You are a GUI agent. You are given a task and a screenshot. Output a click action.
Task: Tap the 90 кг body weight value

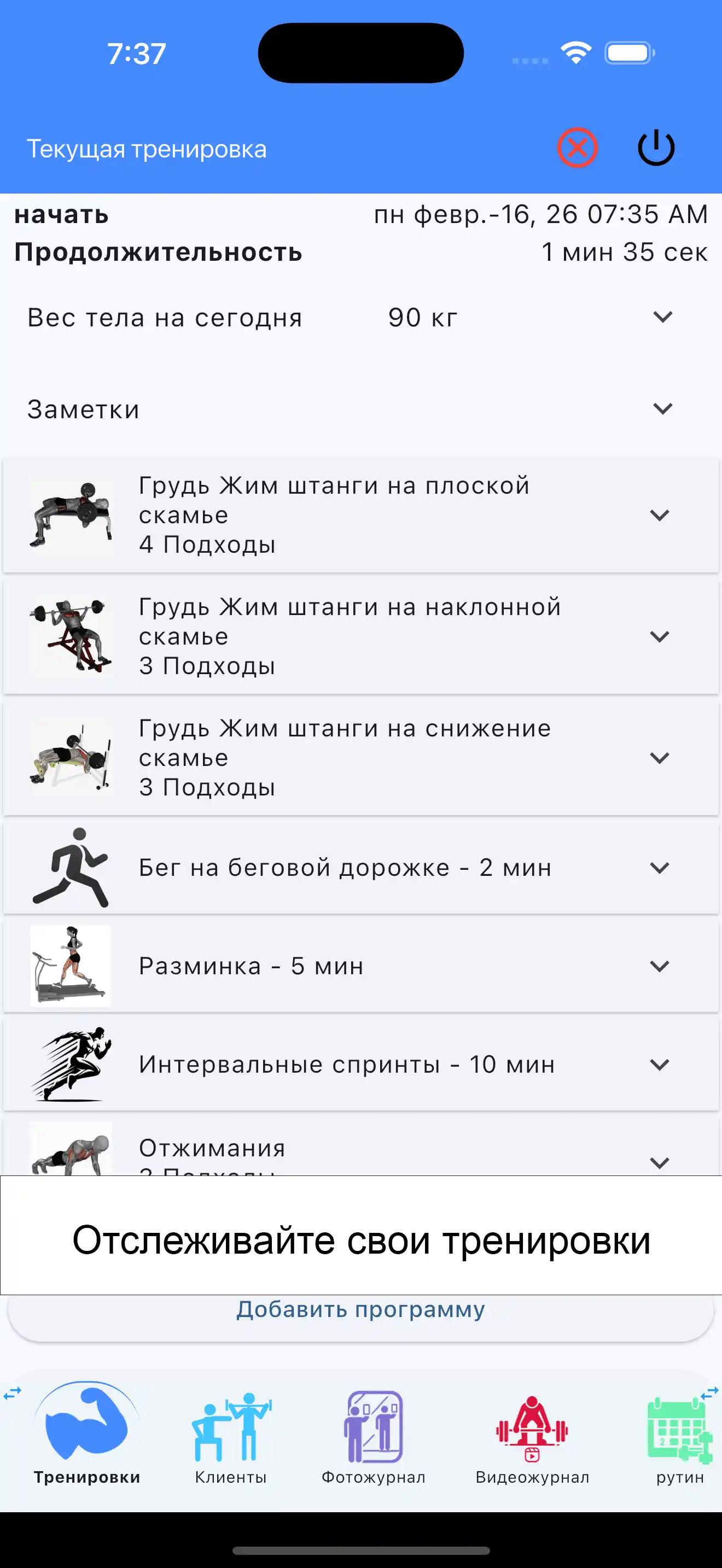tap(421, 317)
